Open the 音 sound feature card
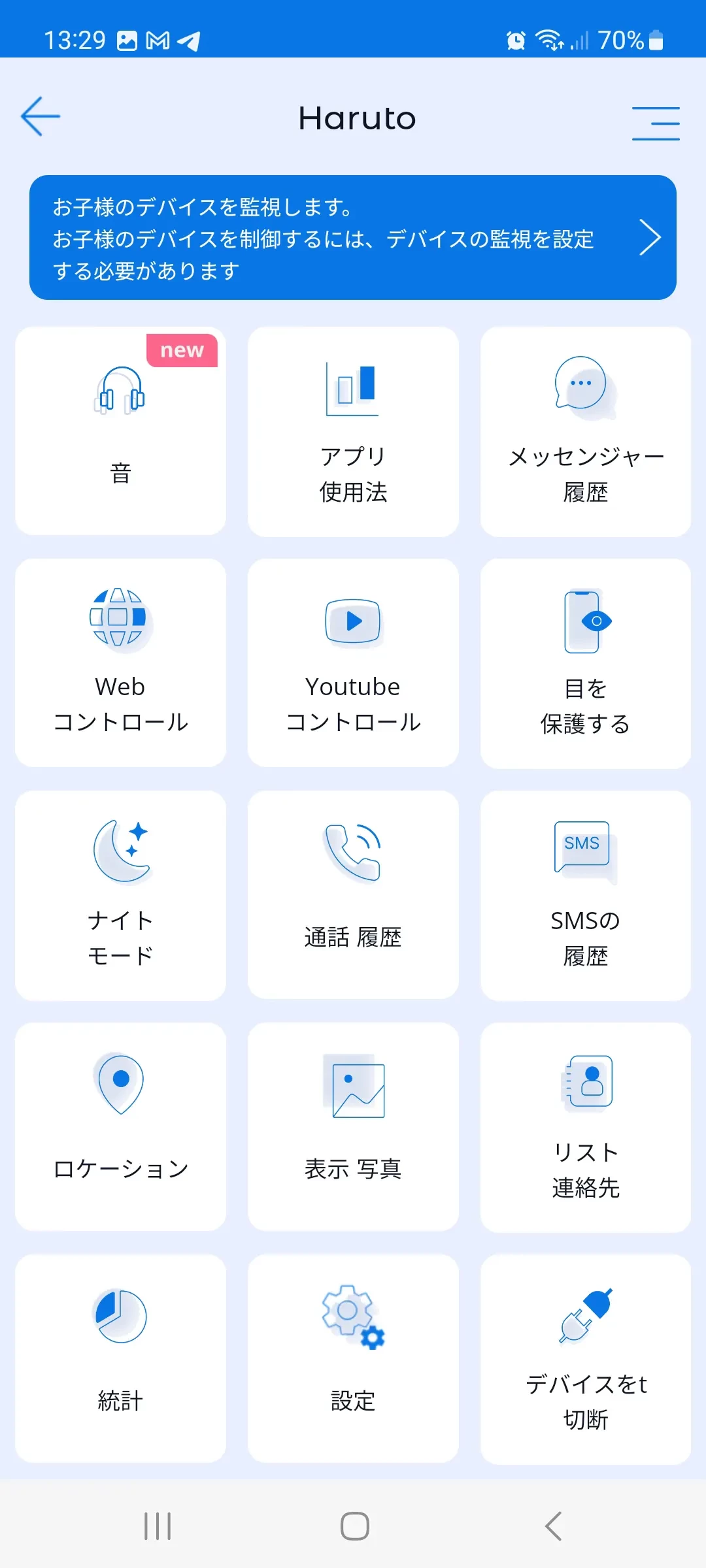 tap(120, 431)
